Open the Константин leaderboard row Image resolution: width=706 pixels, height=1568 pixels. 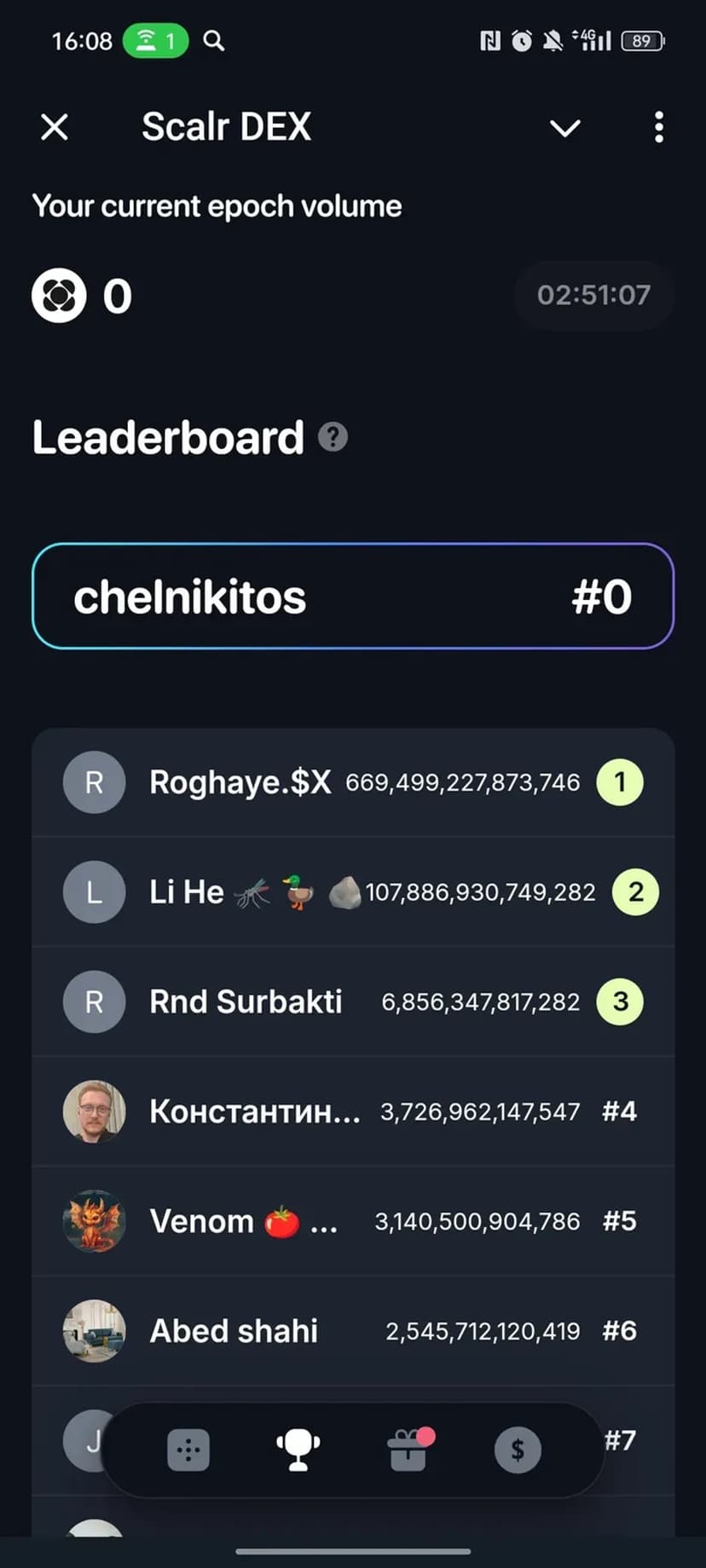tap(353, 1111)
